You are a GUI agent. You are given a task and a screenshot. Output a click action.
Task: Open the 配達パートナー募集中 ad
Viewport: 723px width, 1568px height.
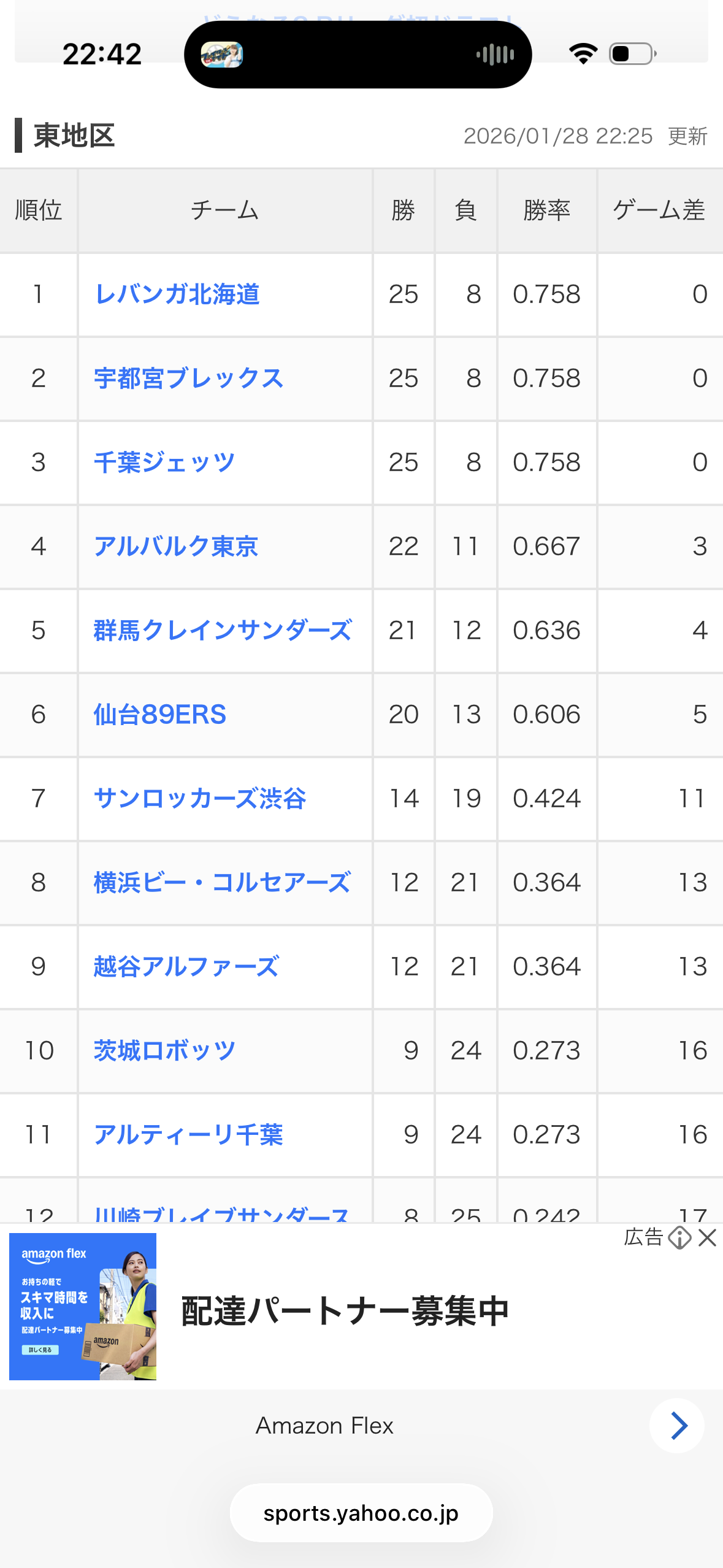345,1312
